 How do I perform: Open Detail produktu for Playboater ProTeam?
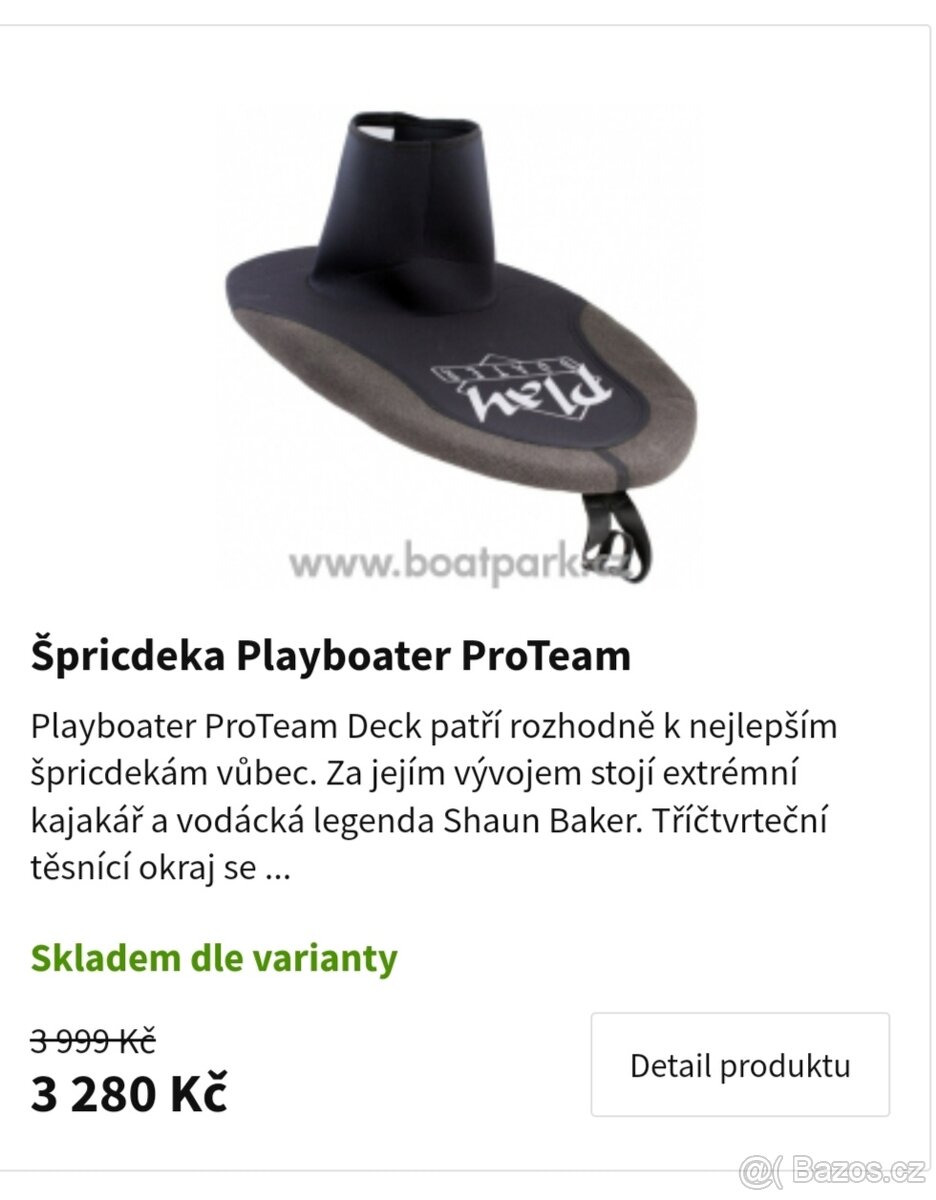(x=740, y=1065)
